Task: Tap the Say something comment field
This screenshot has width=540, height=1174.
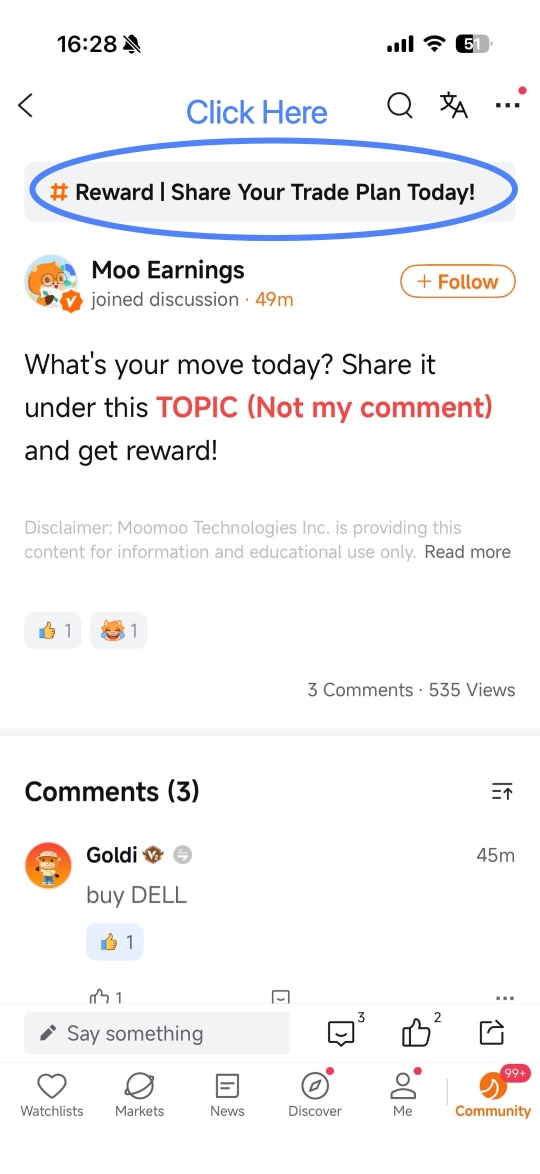Action: pyautogui.click(x=157, y=1033)
